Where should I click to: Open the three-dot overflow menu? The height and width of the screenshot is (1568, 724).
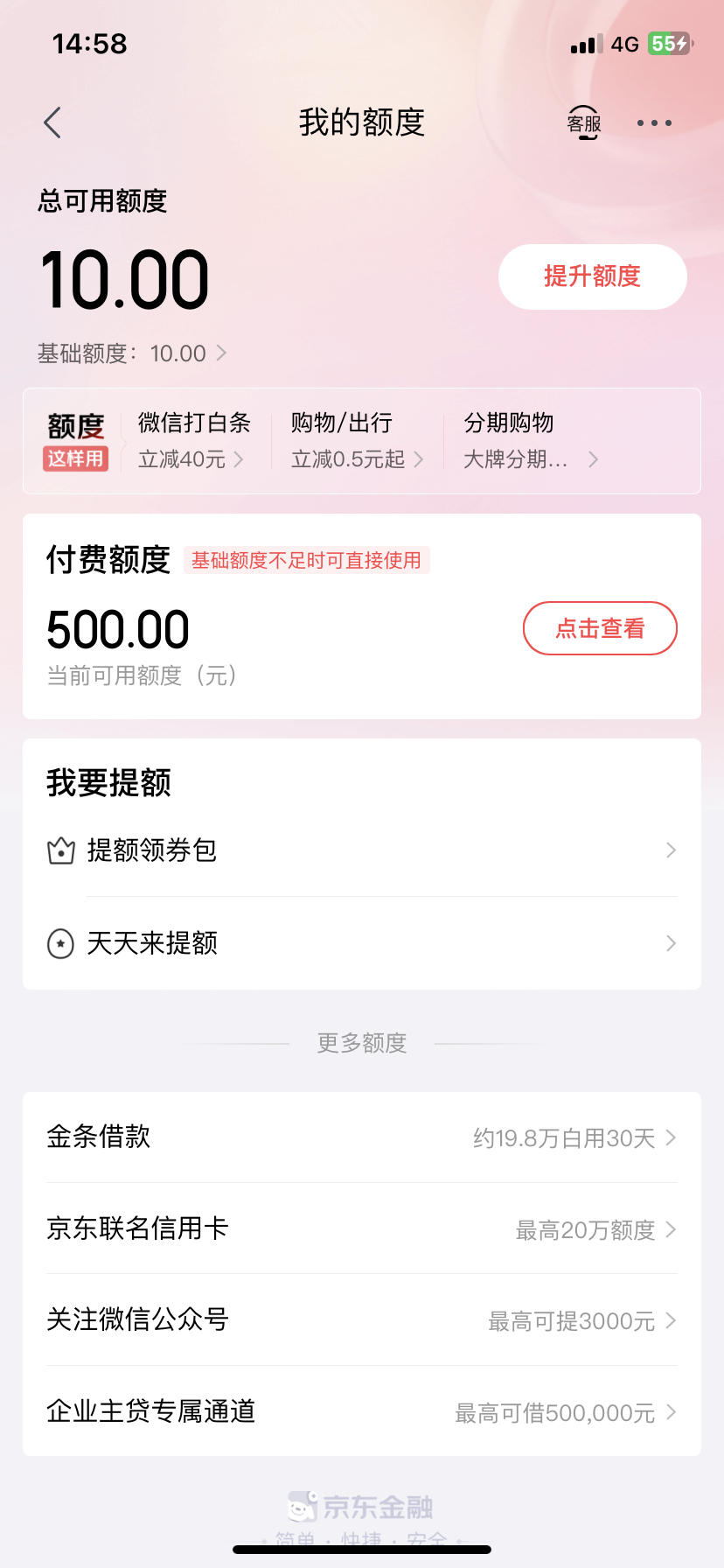pos(654,123)
